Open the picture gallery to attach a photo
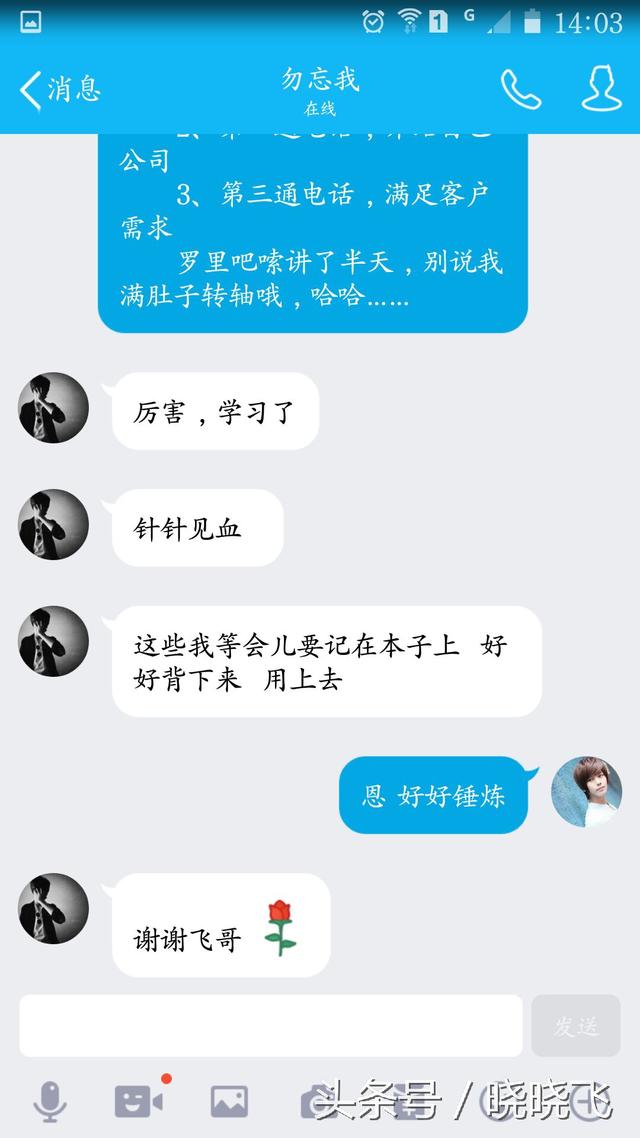Viewport: 640px width, 1138px height. (x=229, y=1101)
